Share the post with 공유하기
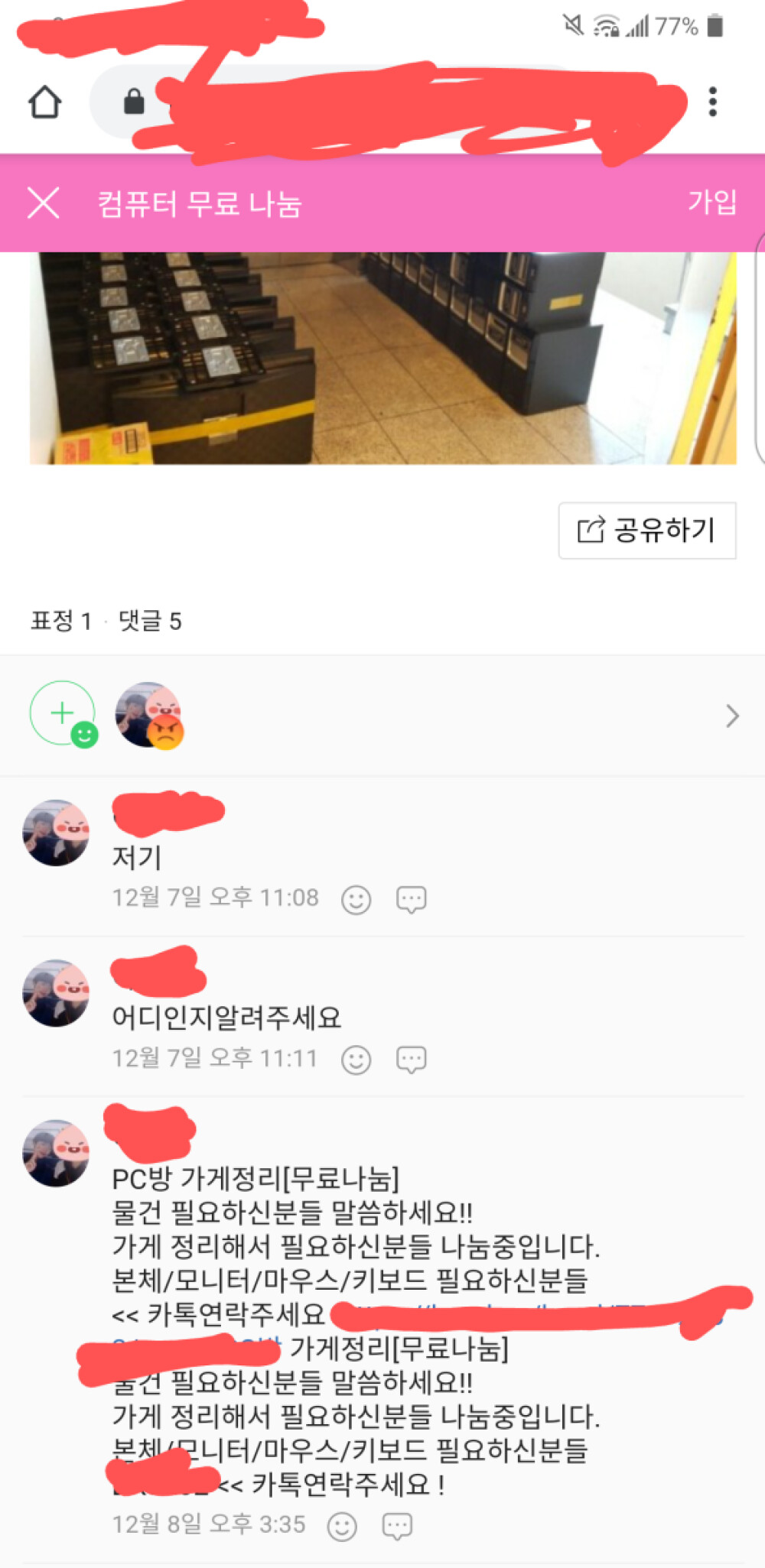The height and width of the screenshot is (1568, 765). click(647, 530)
